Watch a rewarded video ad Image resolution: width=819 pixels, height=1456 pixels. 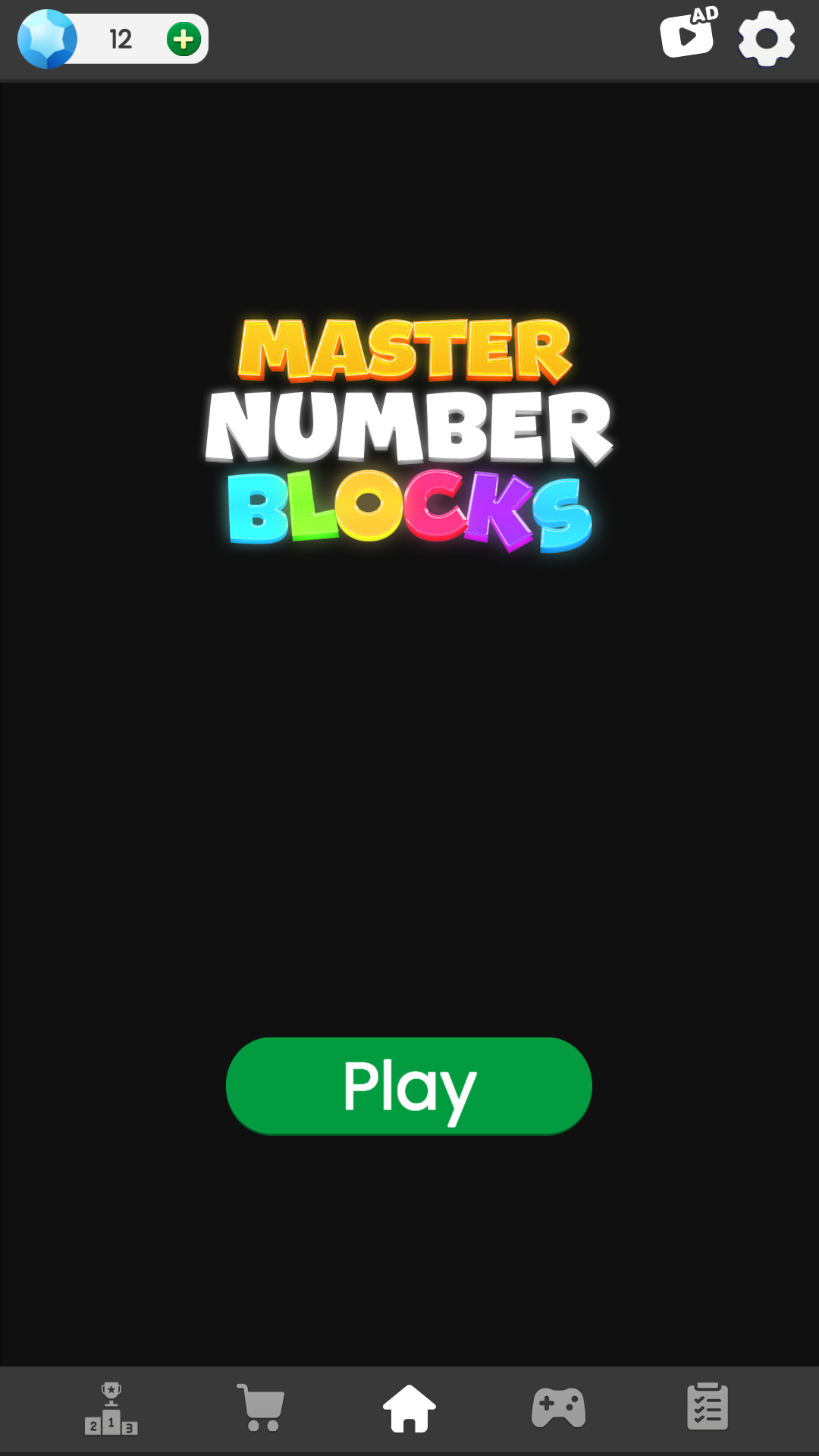pos(688,34)
